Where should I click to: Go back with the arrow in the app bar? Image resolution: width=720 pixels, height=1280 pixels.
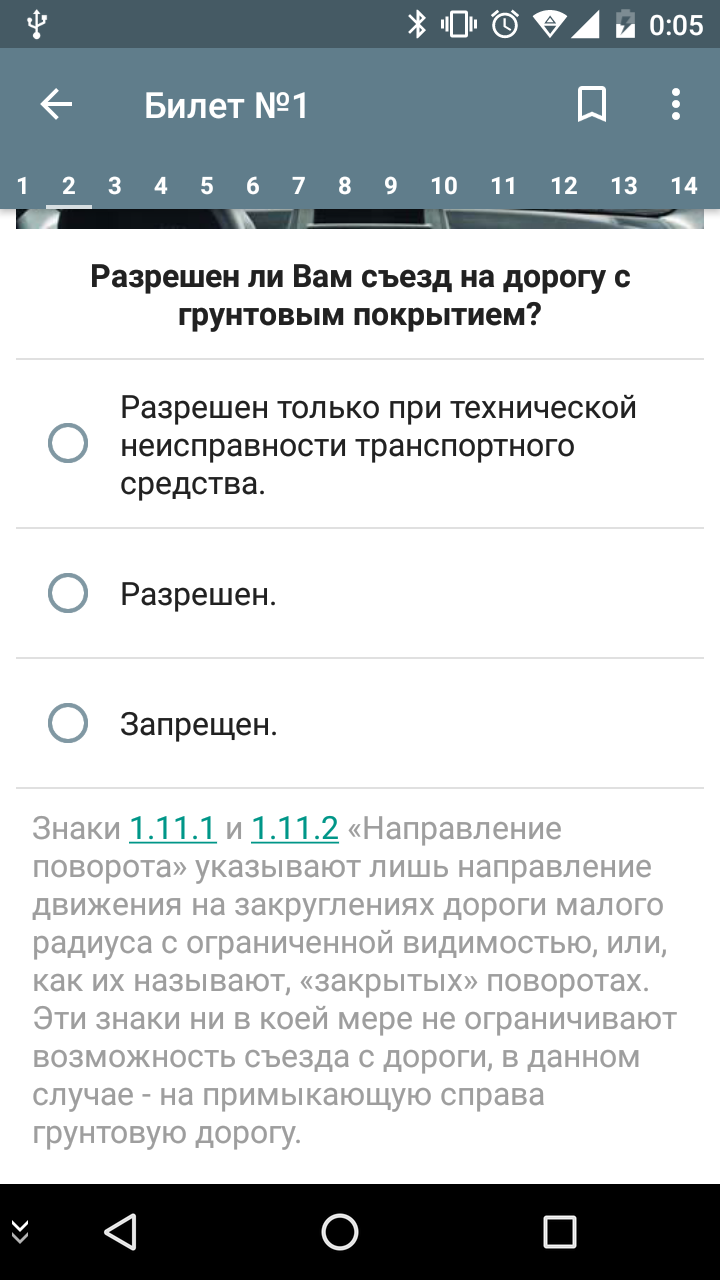[56, 104]
